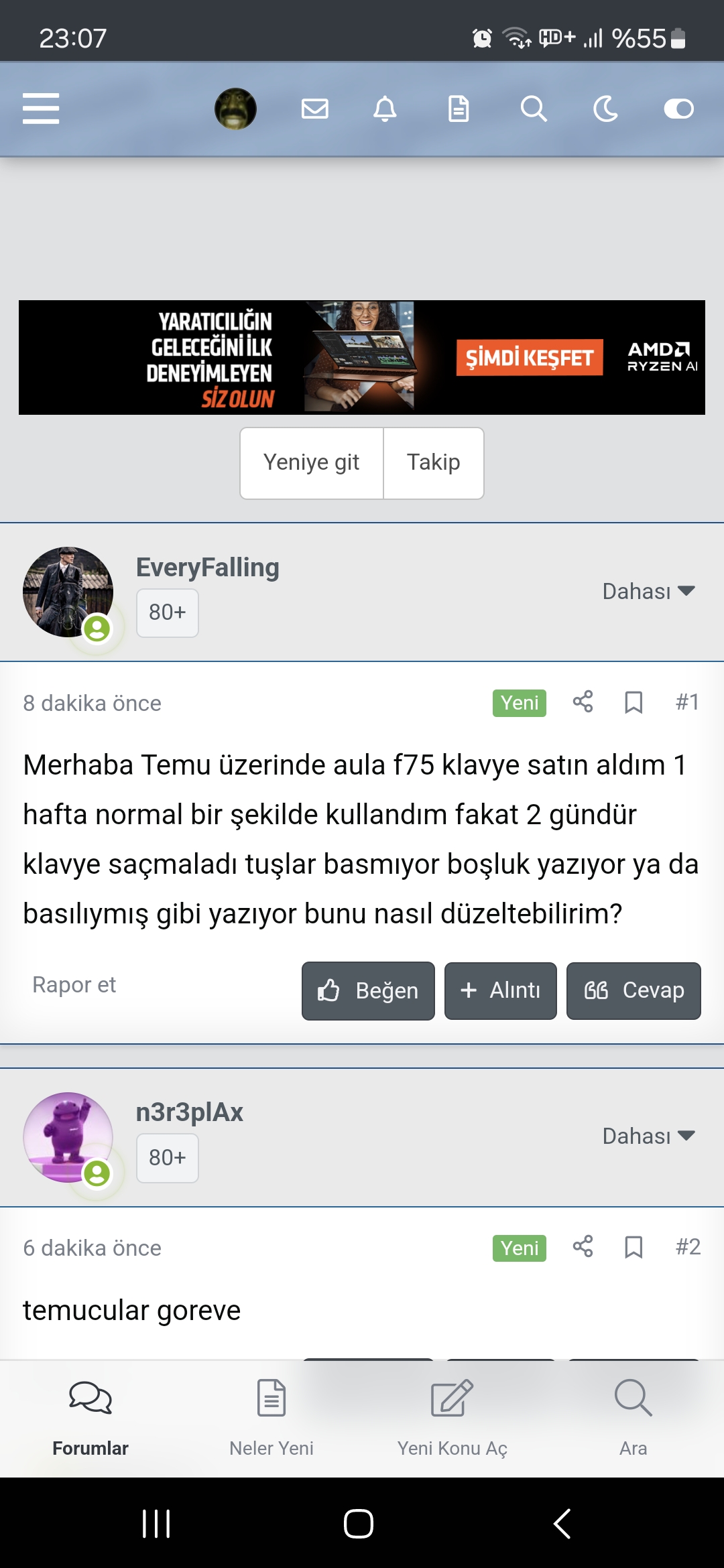Viewport: 724px width, 1568px height.
Task: Tap the Yeniye git button
Action: tap(312, 463)
